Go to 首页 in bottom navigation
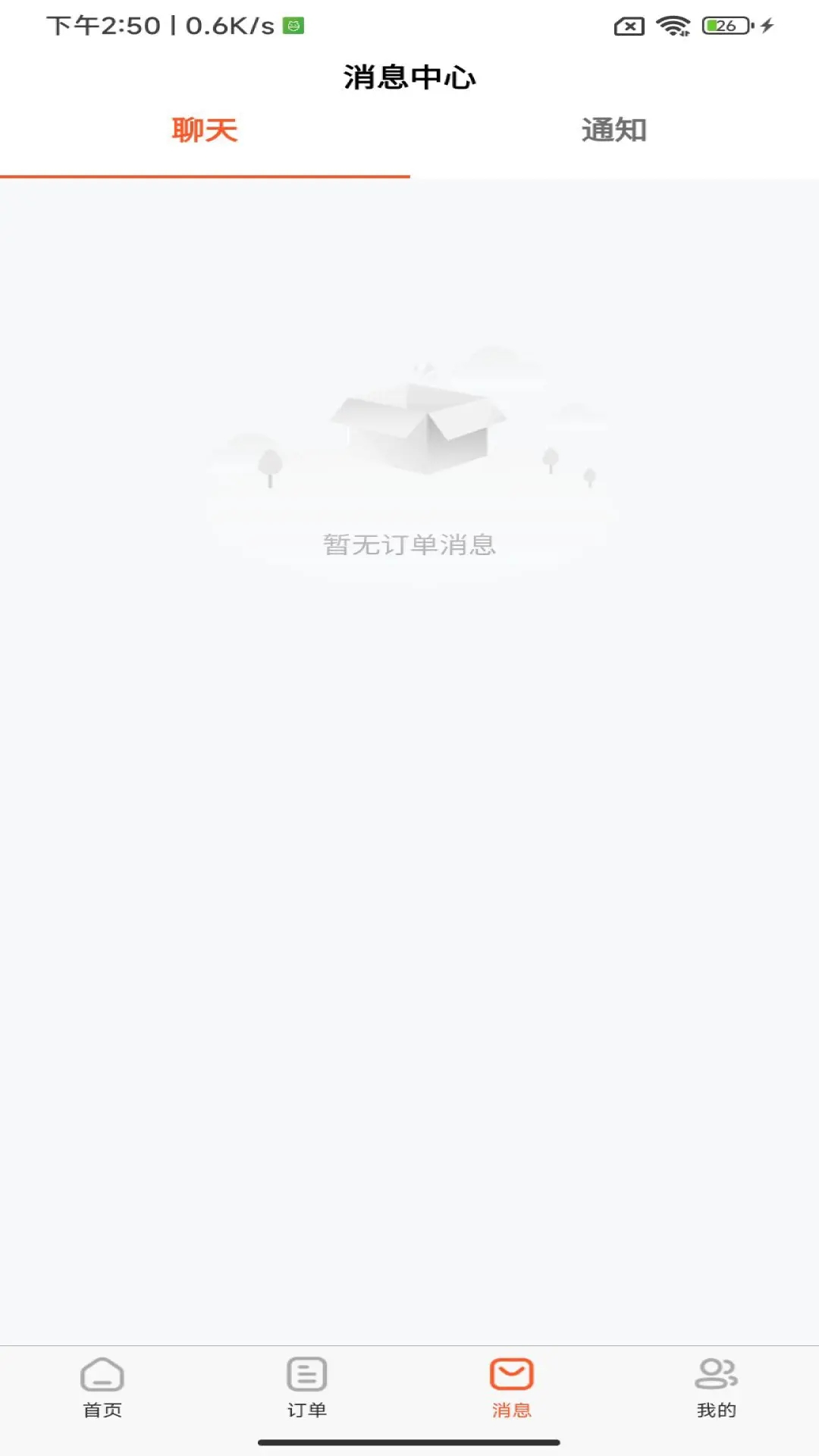819x1456 pixels. [x=102, y=1389]
